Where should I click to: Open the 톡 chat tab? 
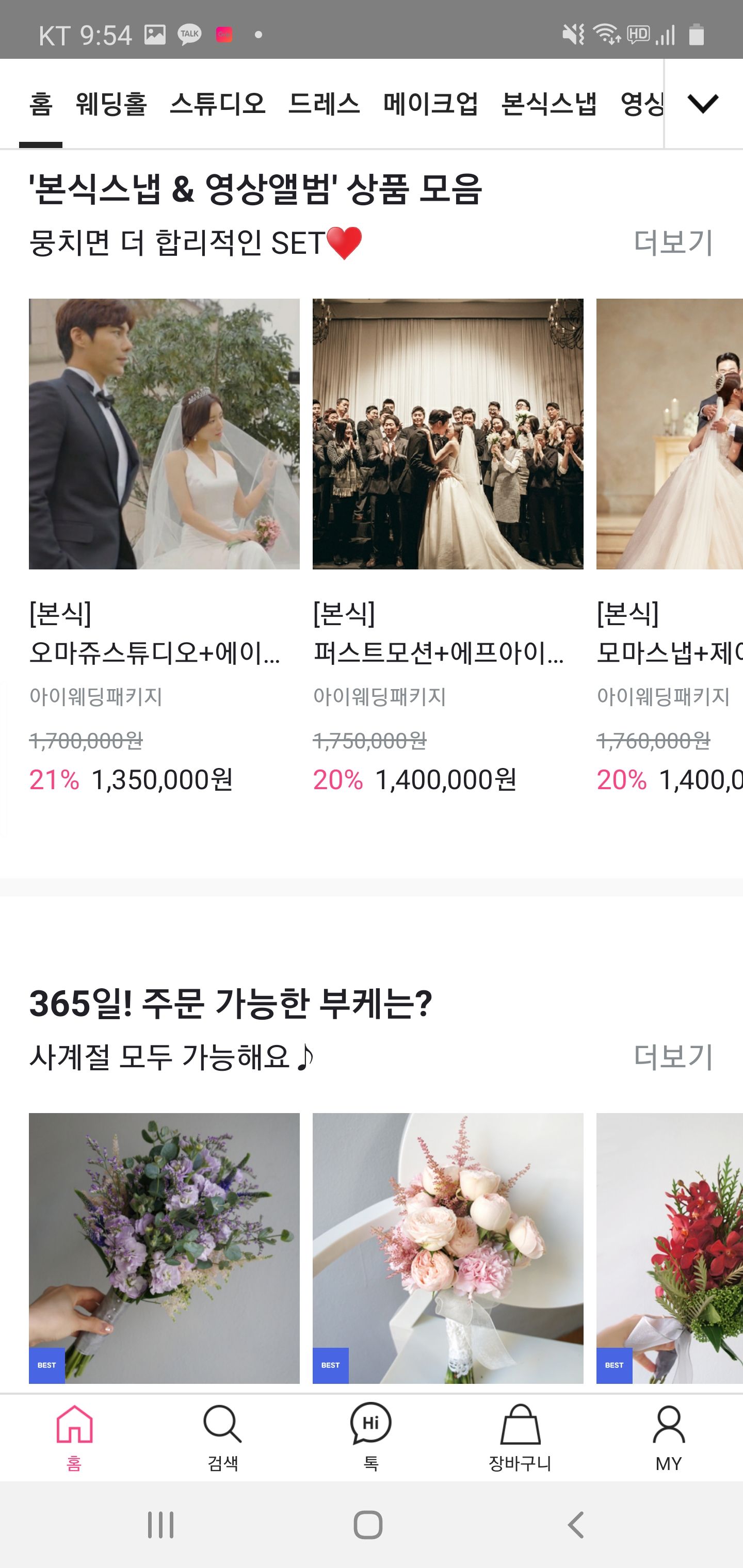(371, 1438)
